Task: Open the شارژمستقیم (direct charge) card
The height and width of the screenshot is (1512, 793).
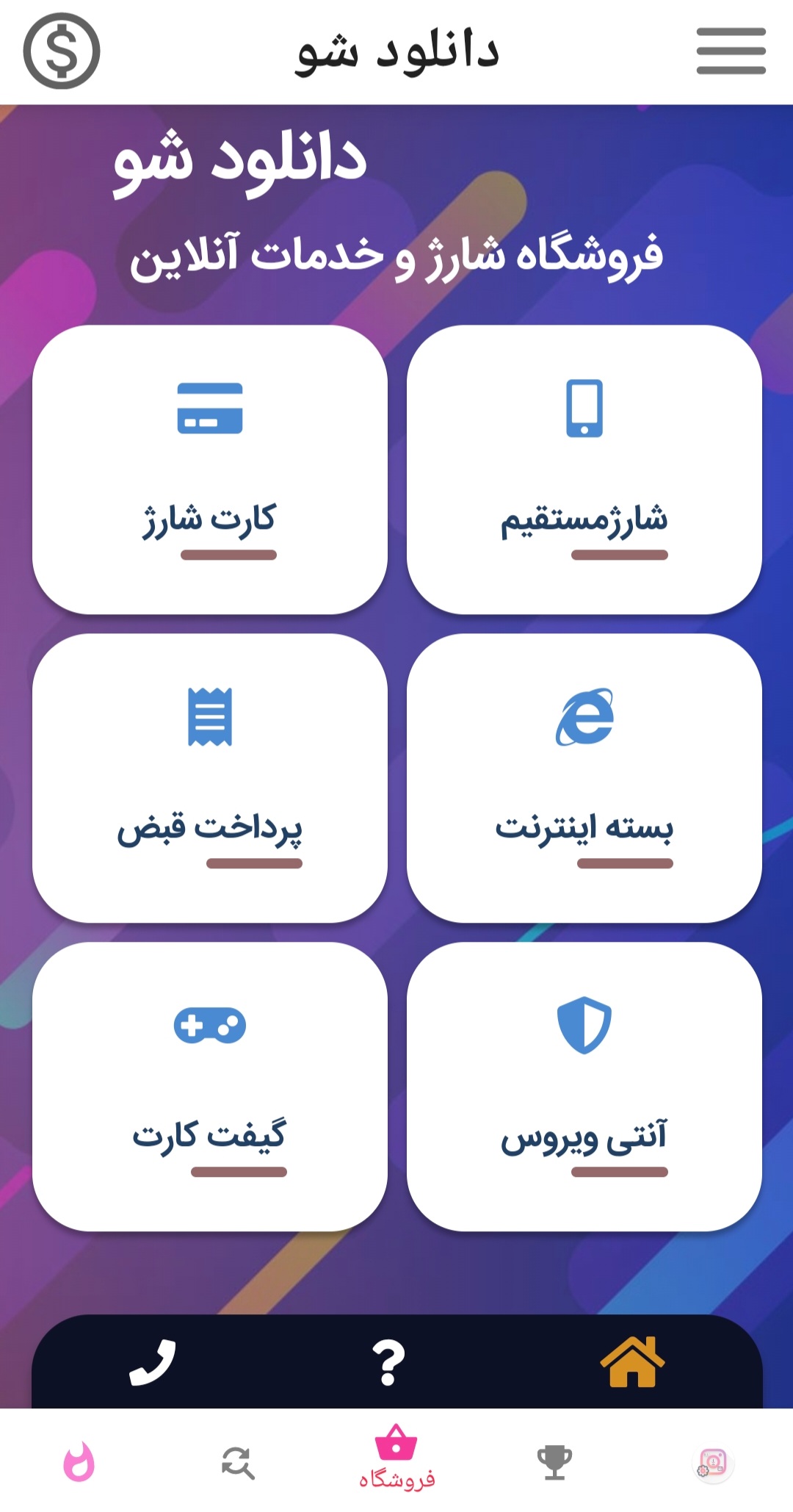Action: (584, 469)
